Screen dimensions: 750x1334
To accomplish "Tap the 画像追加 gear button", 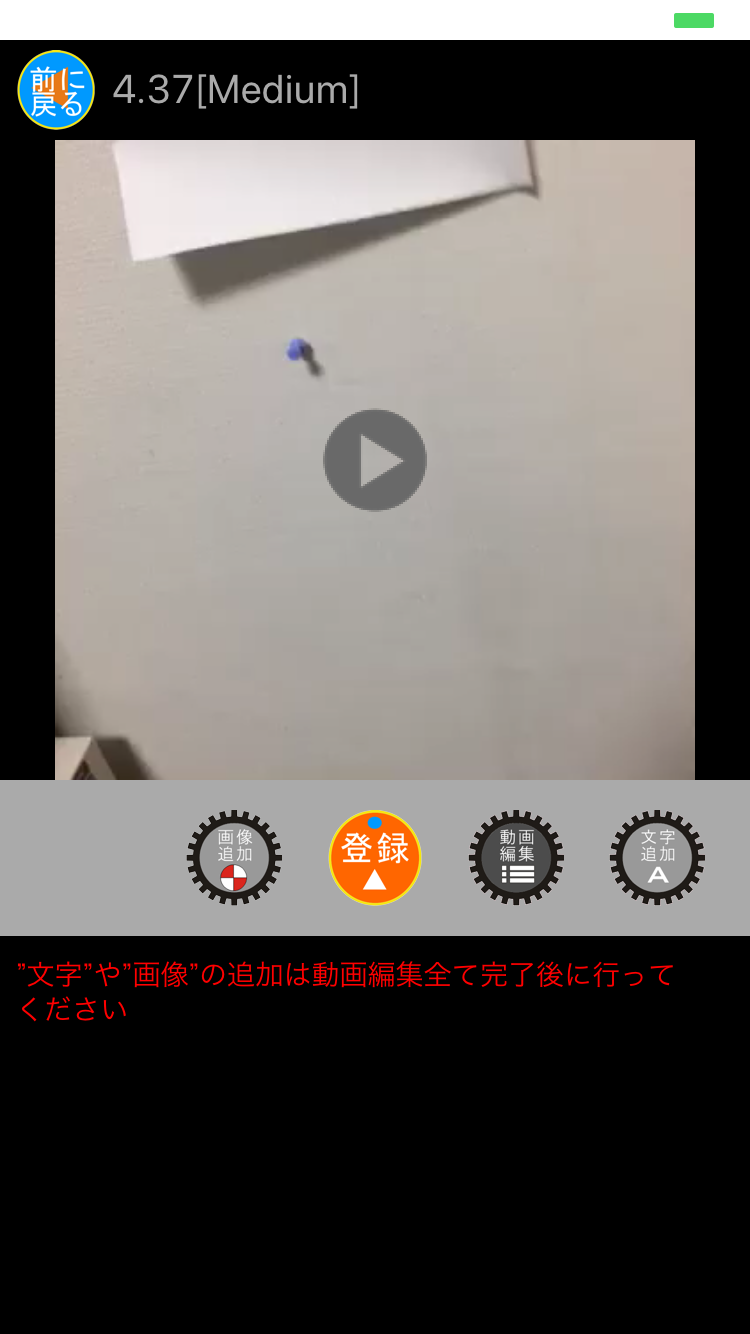I will [234, 858].
